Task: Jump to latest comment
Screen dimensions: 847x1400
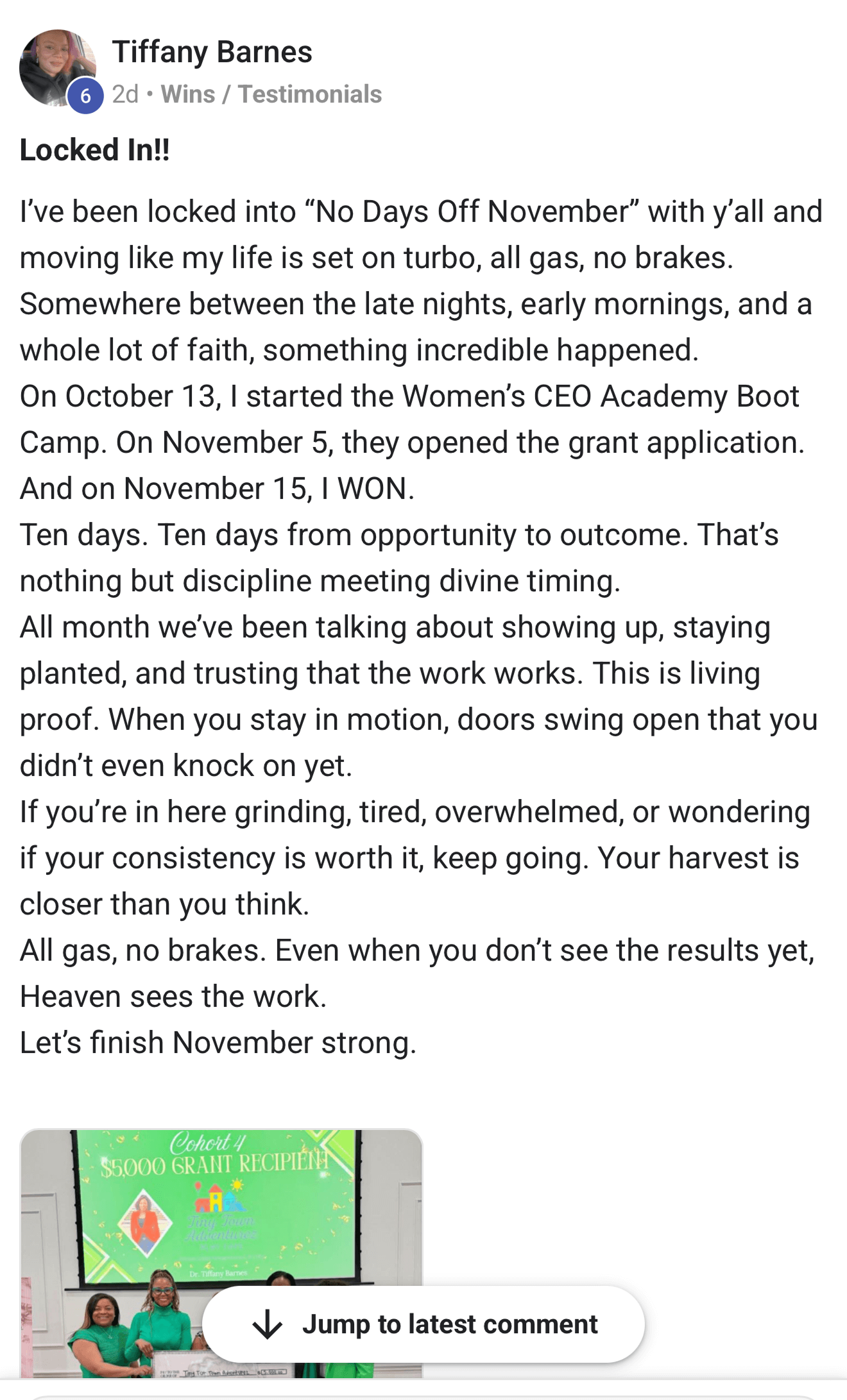Action: click(x=424, y=1324)
